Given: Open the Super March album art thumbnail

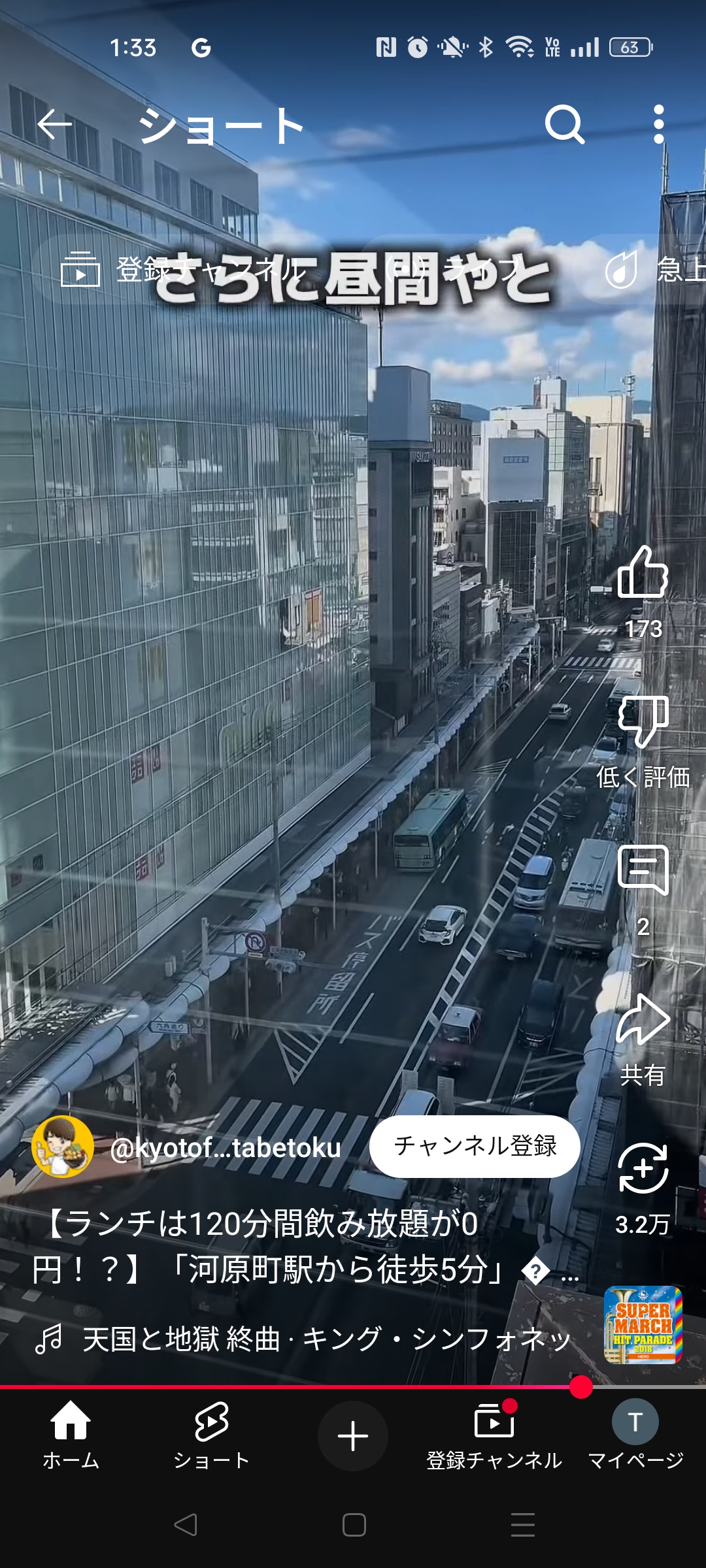Looking at the screenshot, I should click(x=643, y=1325).
